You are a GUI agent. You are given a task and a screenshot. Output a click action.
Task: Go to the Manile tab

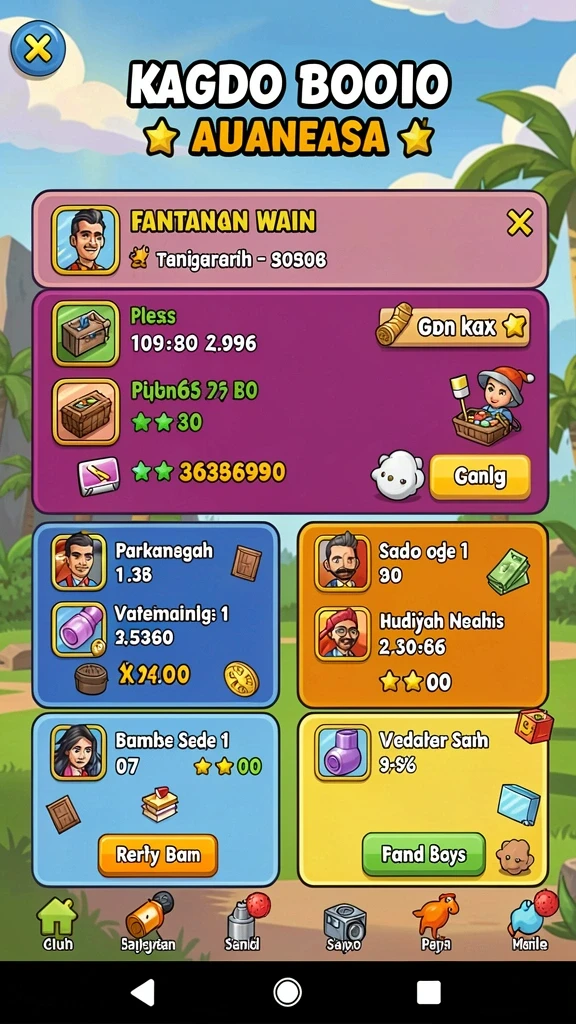point(531,922)
